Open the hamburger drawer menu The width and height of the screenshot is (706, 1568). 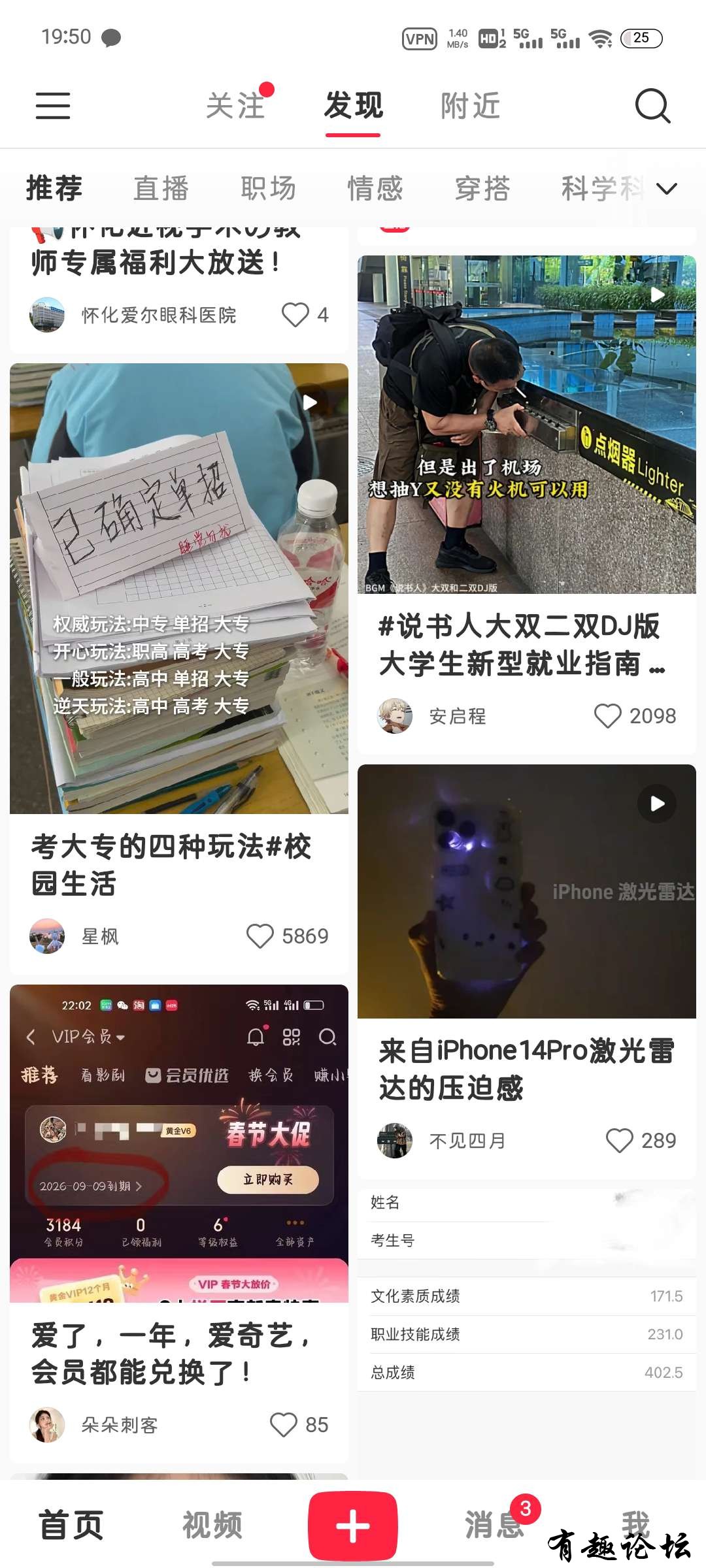pos(53,106)
